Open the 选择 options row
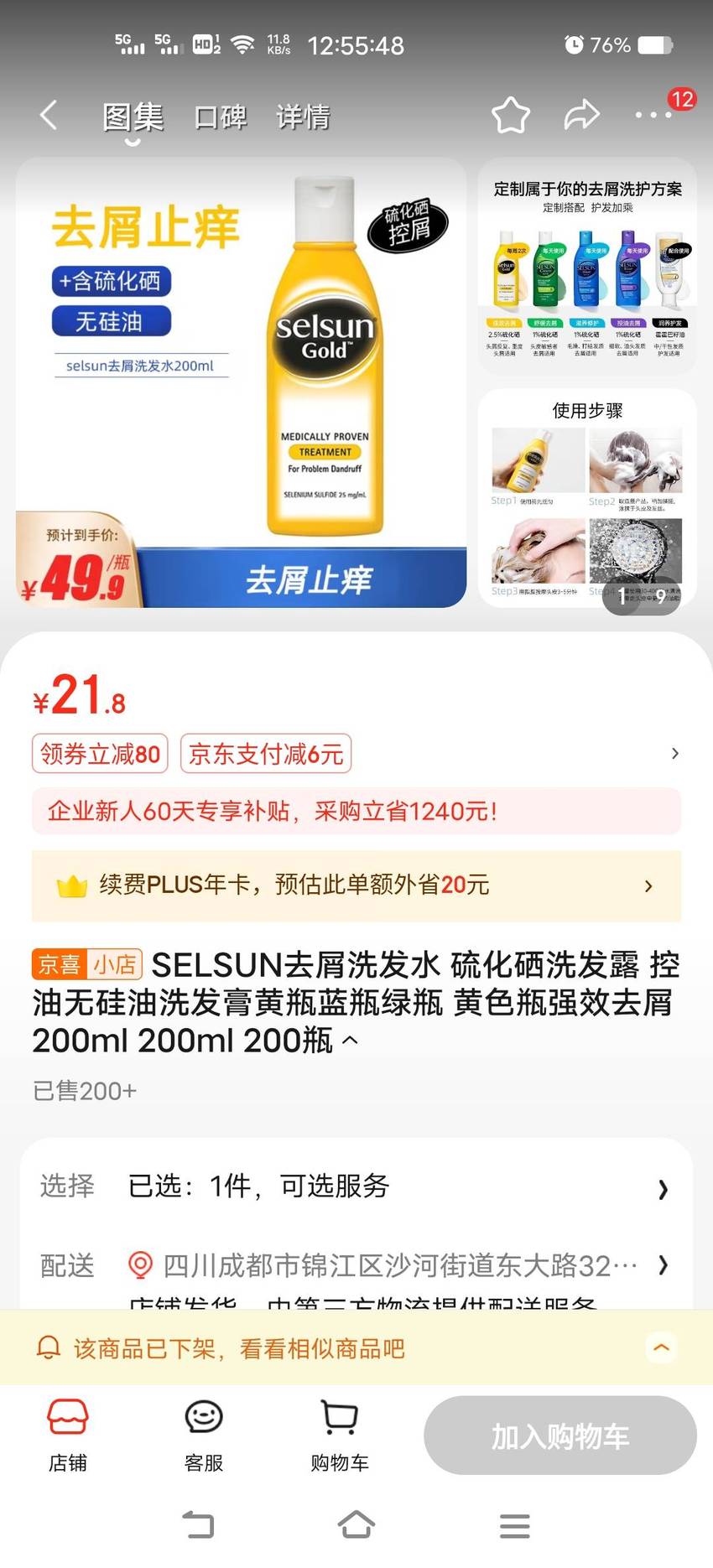 point(356,1186)
